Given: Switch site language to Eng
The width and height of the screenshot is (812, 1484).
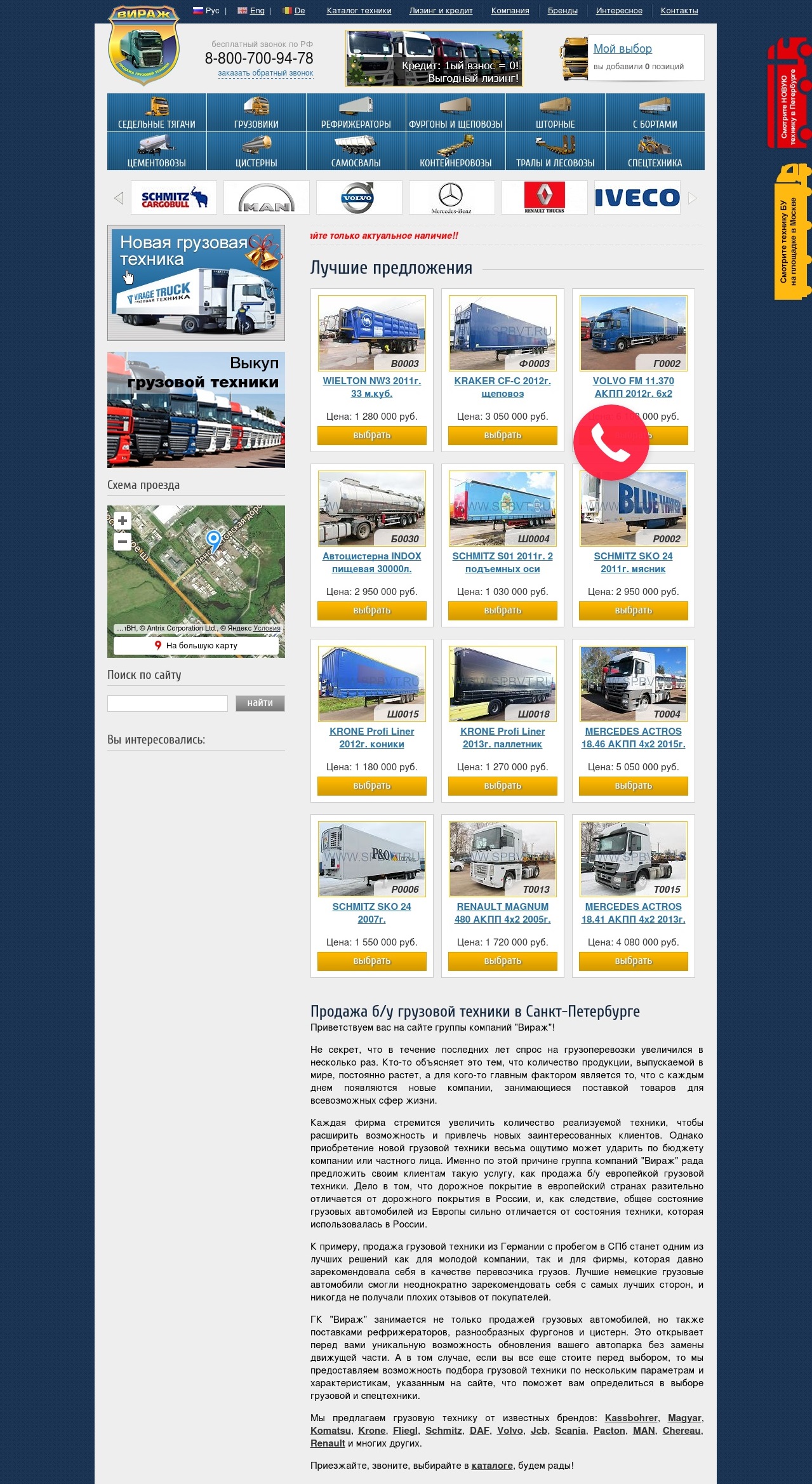Looking at the screenshot, I should 256,11.
